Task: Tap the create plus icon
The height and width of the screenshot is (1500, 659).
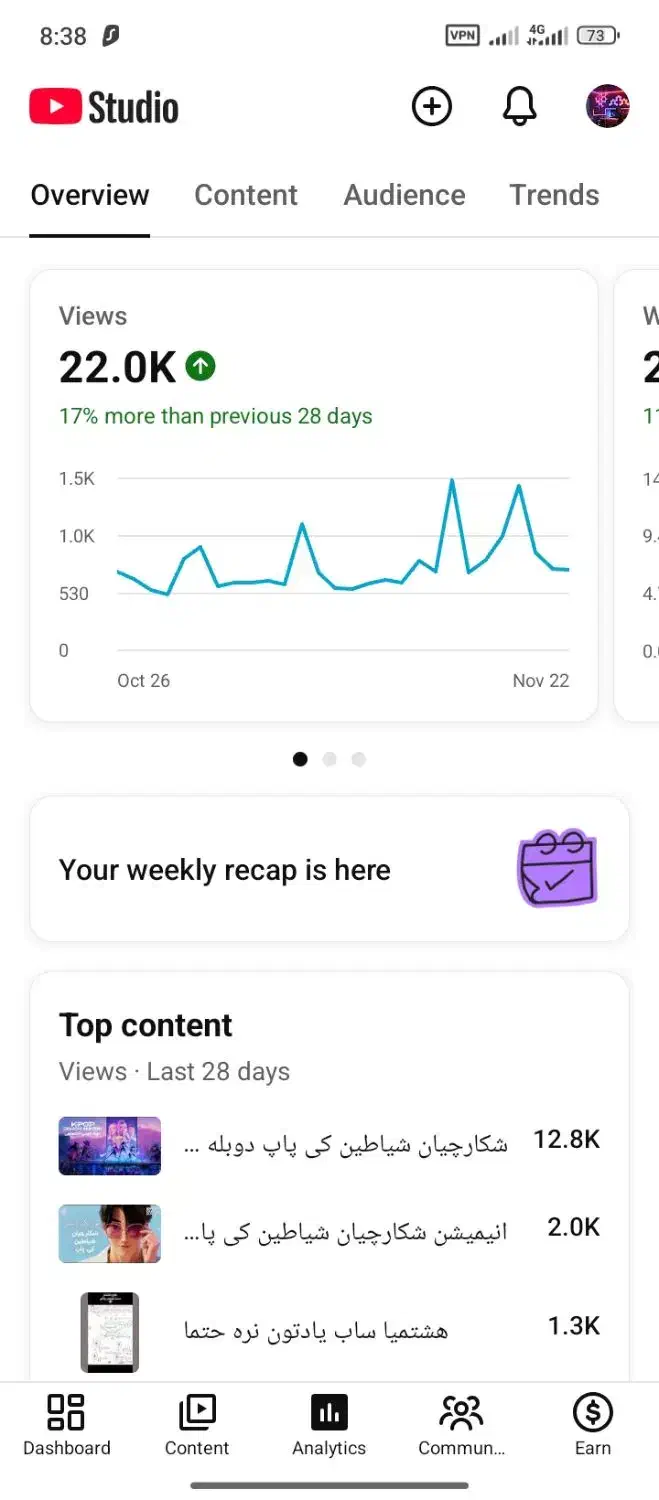Action: (432, 106)
